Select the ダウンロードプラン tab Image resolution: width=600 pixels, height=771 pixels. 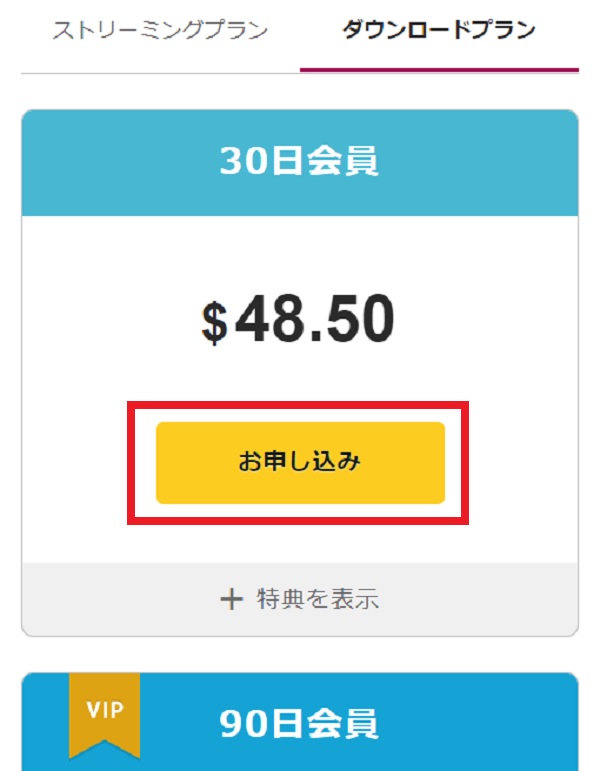(439, 30)
